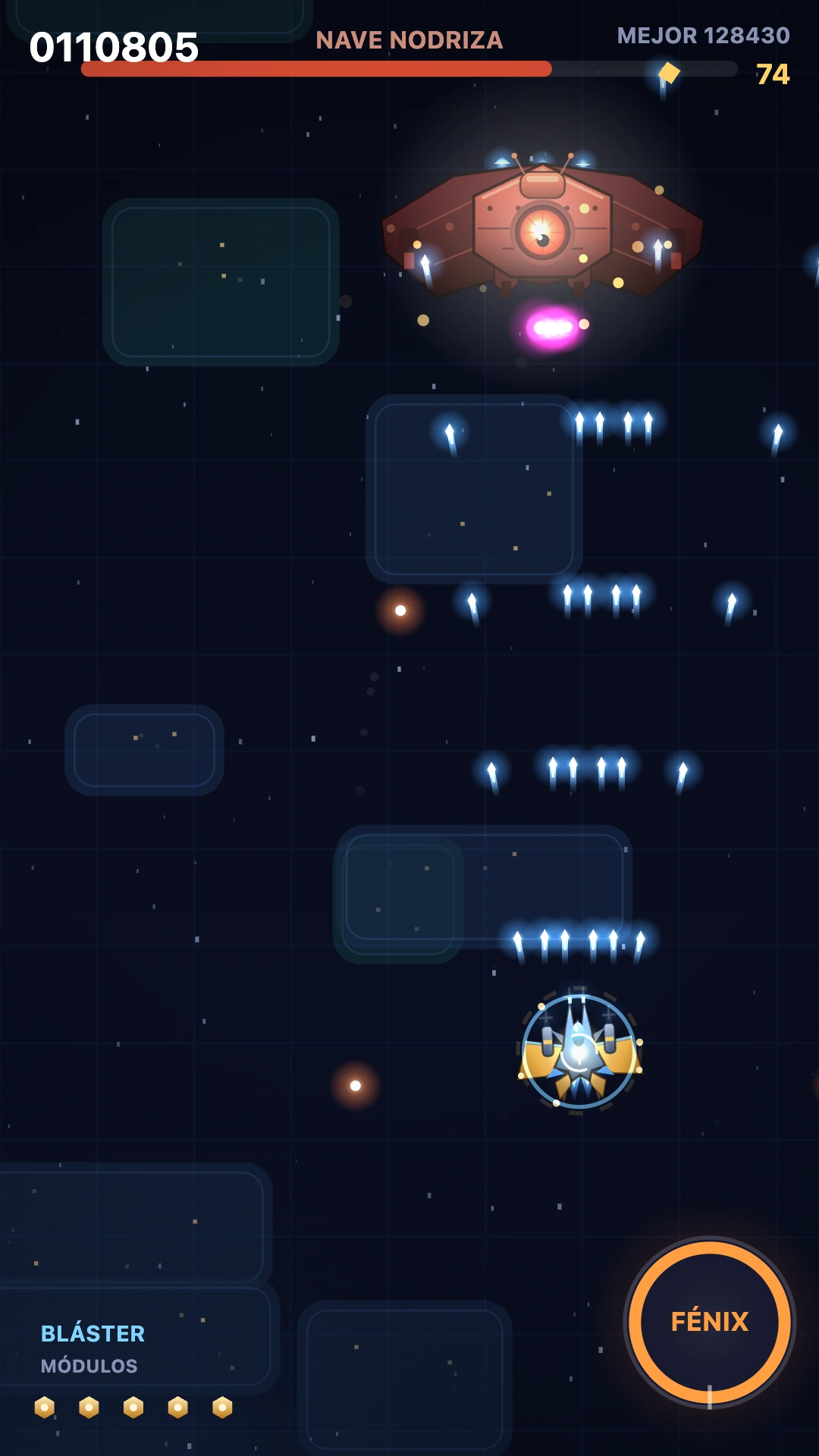Activate the FÉNIX special ability
This screenshot has width=819, height=1456.
pyautogui.click(x=710, y=1322)
